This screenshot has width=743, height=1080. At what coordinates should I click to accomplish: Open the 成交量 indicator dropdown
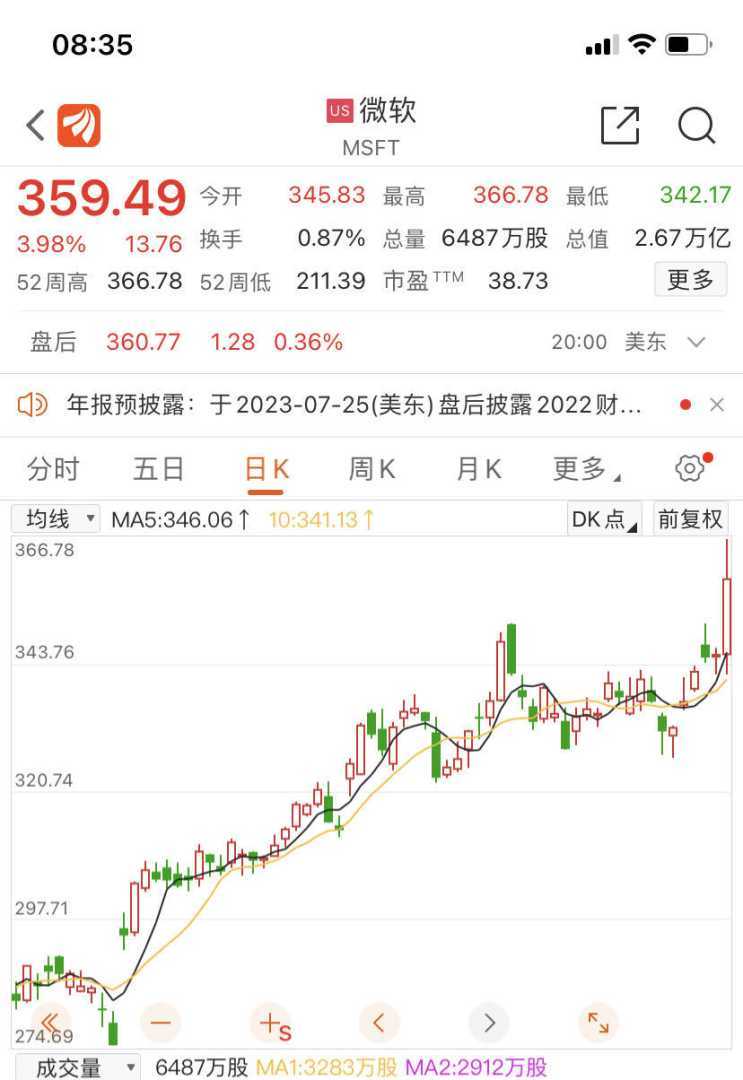[x=76, y=1067]
